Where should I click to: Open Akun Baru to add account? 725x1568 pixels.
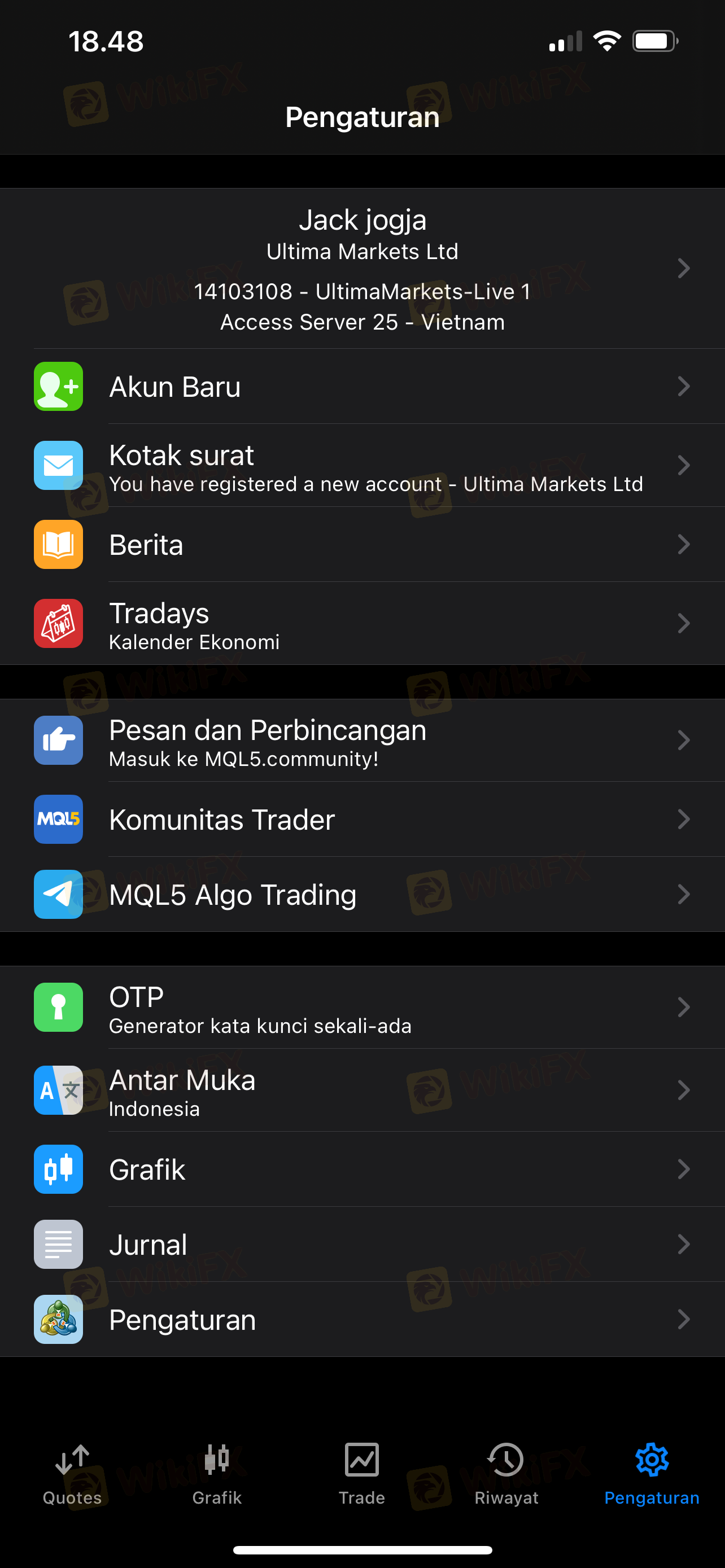click(x=362, y=387)
